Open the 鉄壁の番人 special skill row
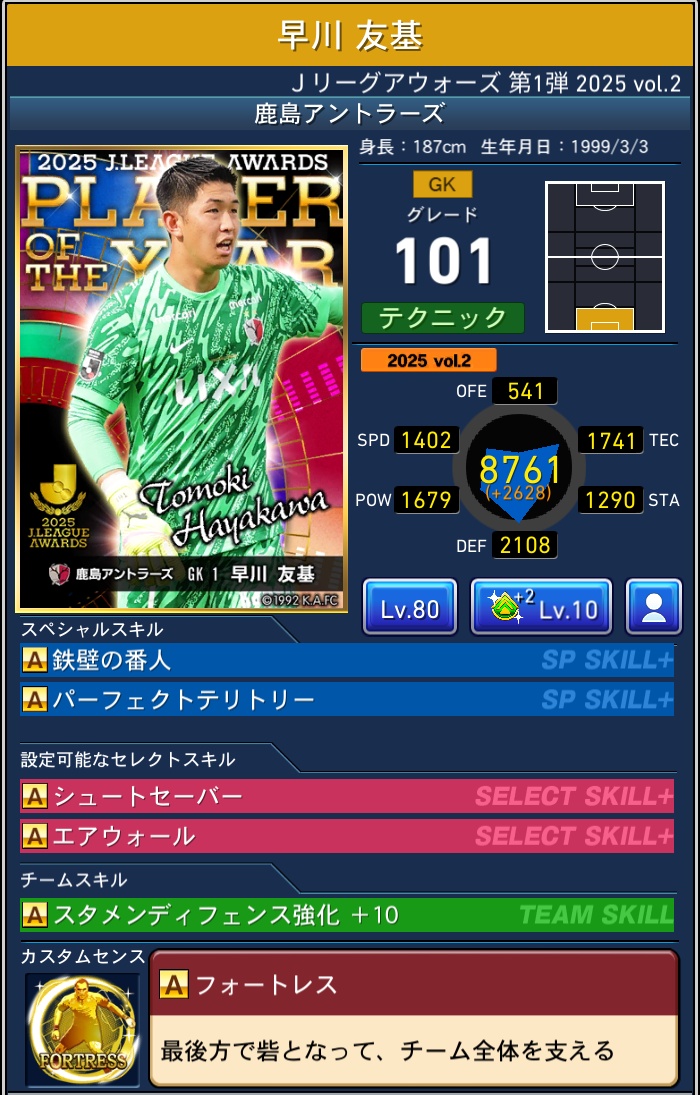This screenshot has height=1095, width=700. [x=347, y=660]
